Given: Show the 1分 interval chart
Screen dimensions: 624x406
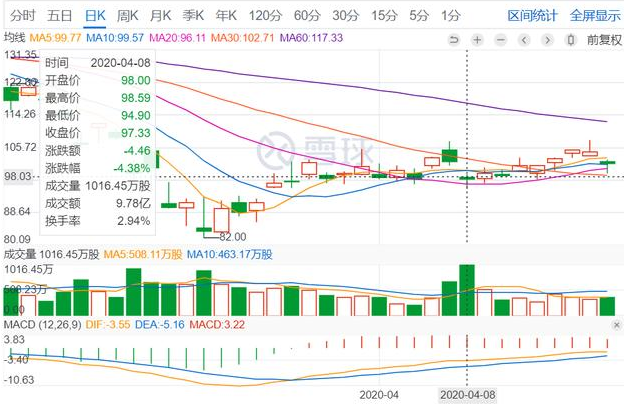Looking at the screenshot, I should (x=450, y=16).
